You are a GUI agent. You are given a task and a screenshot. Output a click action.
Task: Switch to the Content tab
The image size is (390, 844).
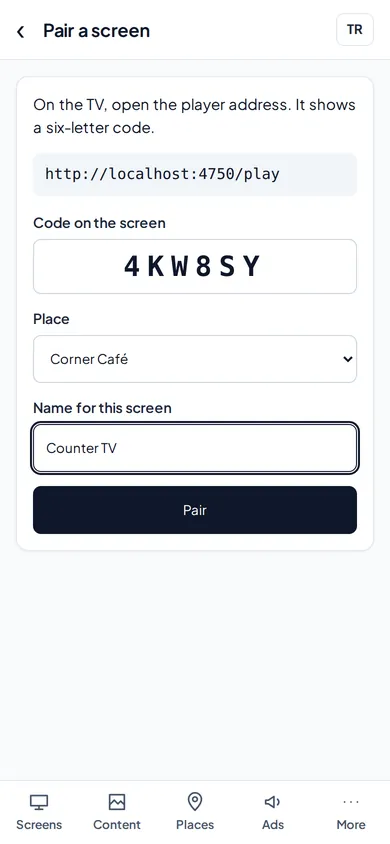[x=117, y=812]
